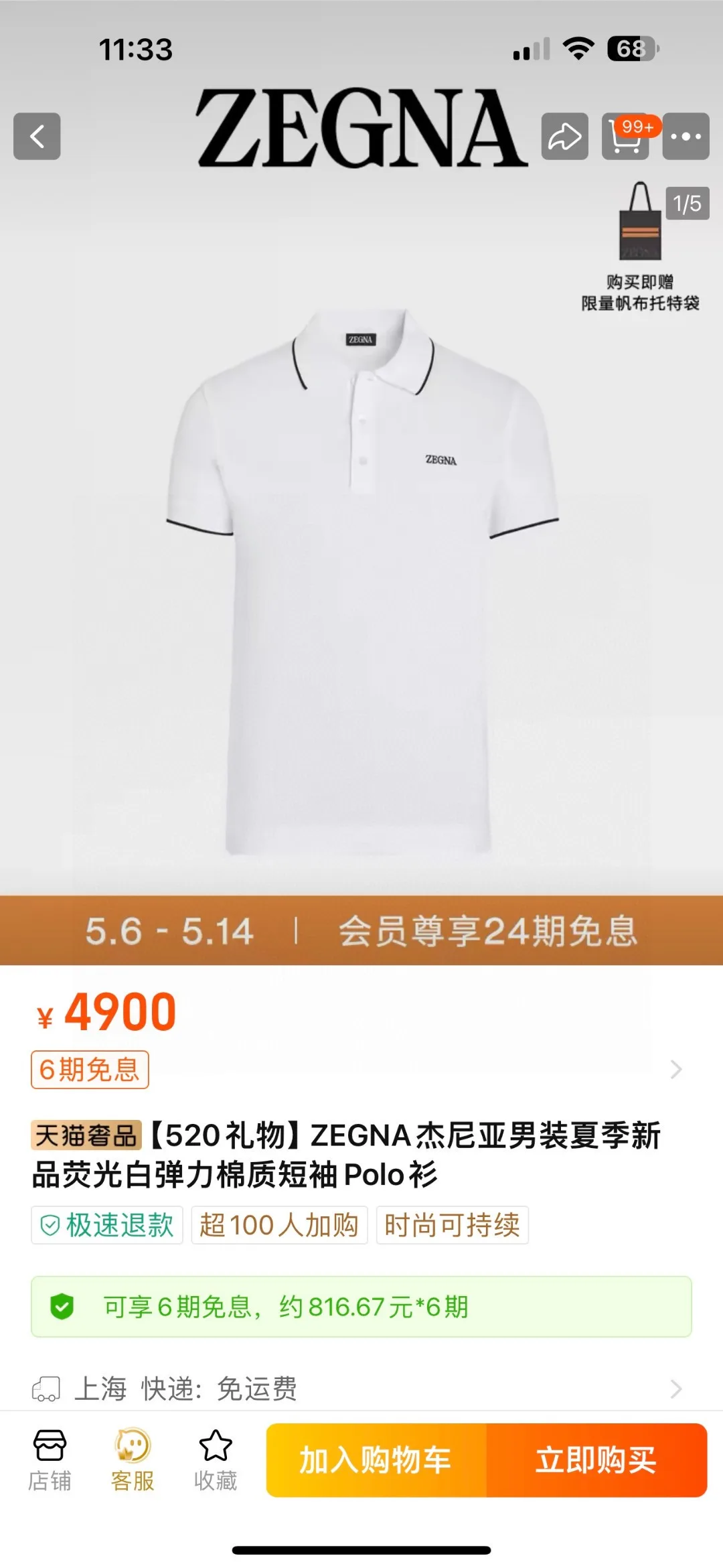Open the 极速退款 service tag

tap(107, 1225)
